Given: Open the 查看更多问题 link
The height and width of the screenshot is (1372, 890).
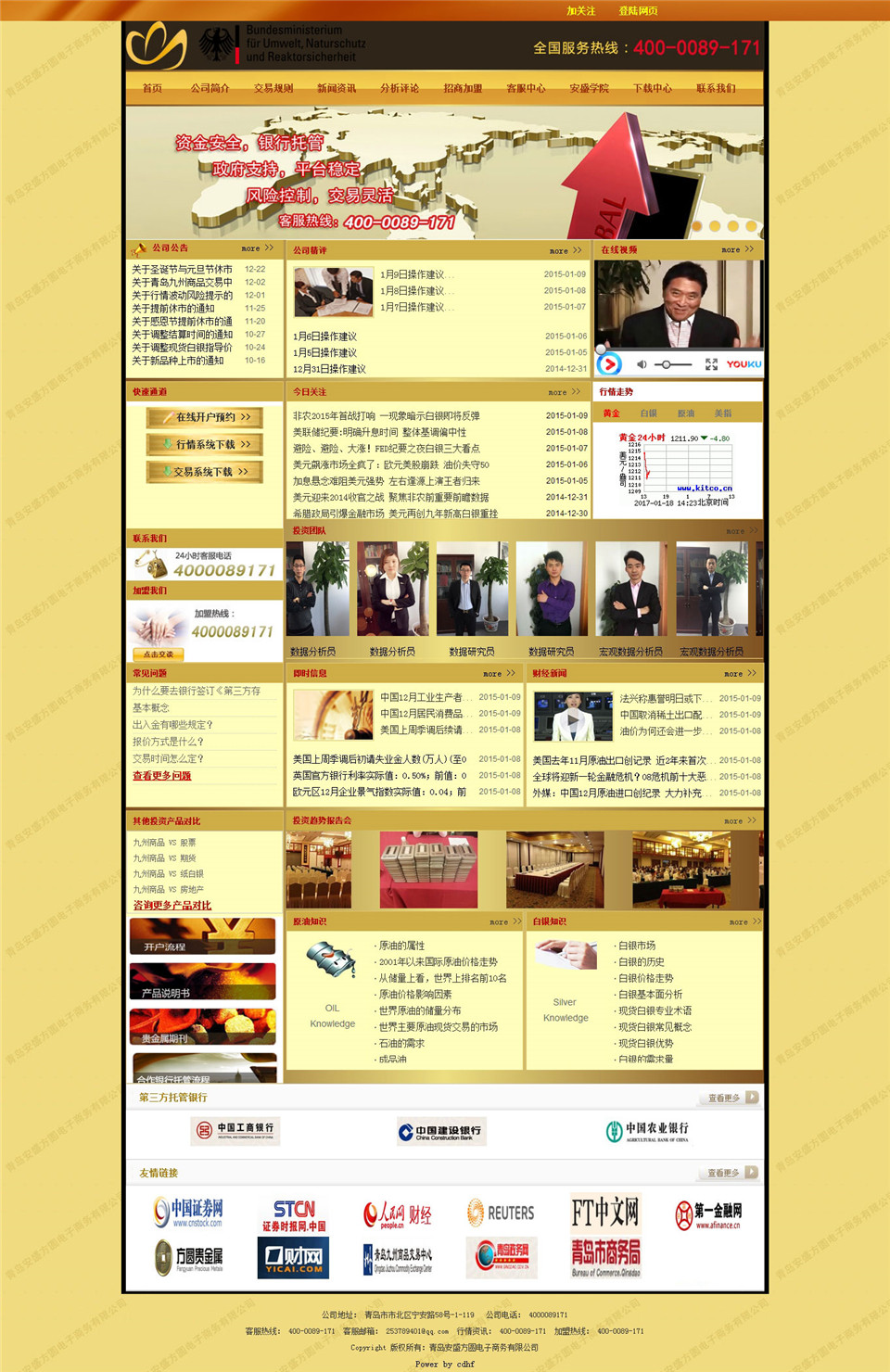Looking at the screenshot, I should [161, 776].
